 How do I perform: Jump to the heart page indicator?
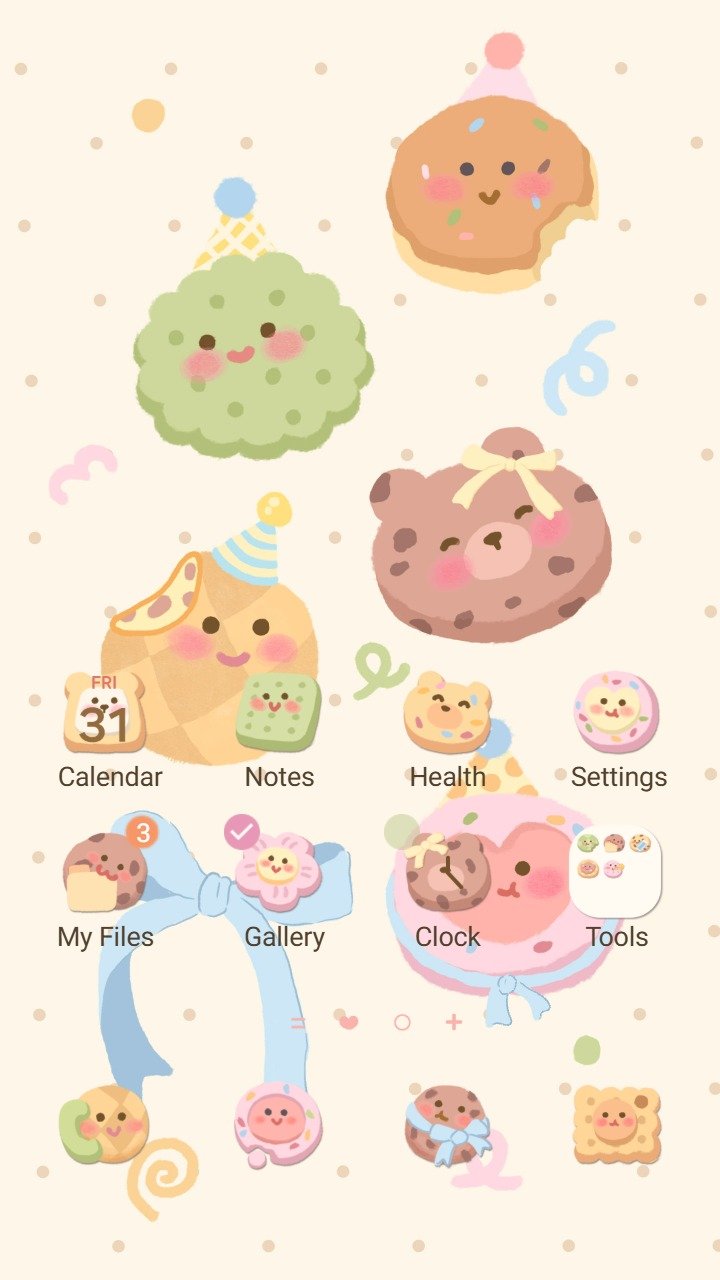pyautogui.click(x=348, y=1022)
